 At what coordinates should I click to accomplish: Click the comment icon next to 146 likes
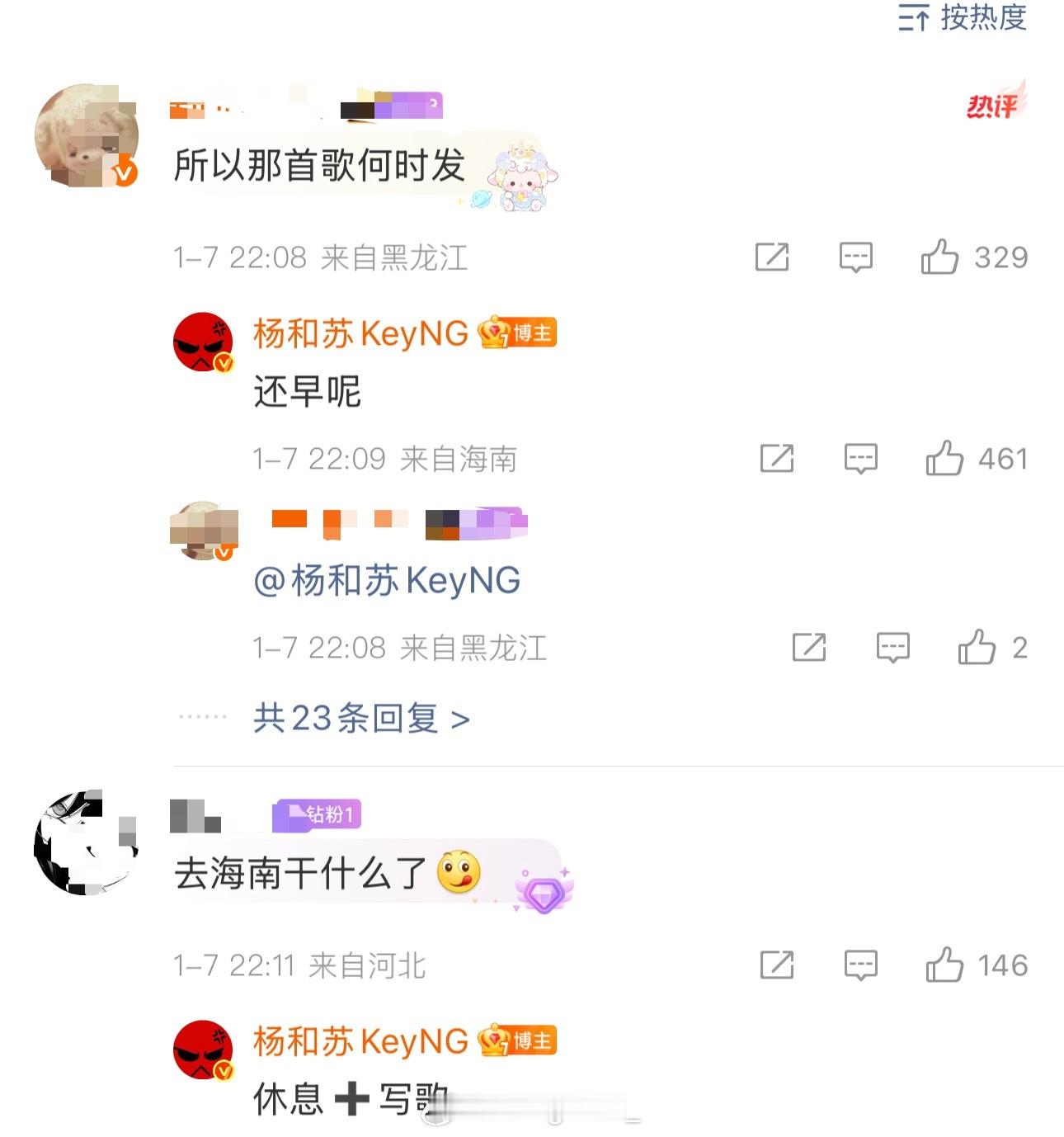(x=861, y=965)
